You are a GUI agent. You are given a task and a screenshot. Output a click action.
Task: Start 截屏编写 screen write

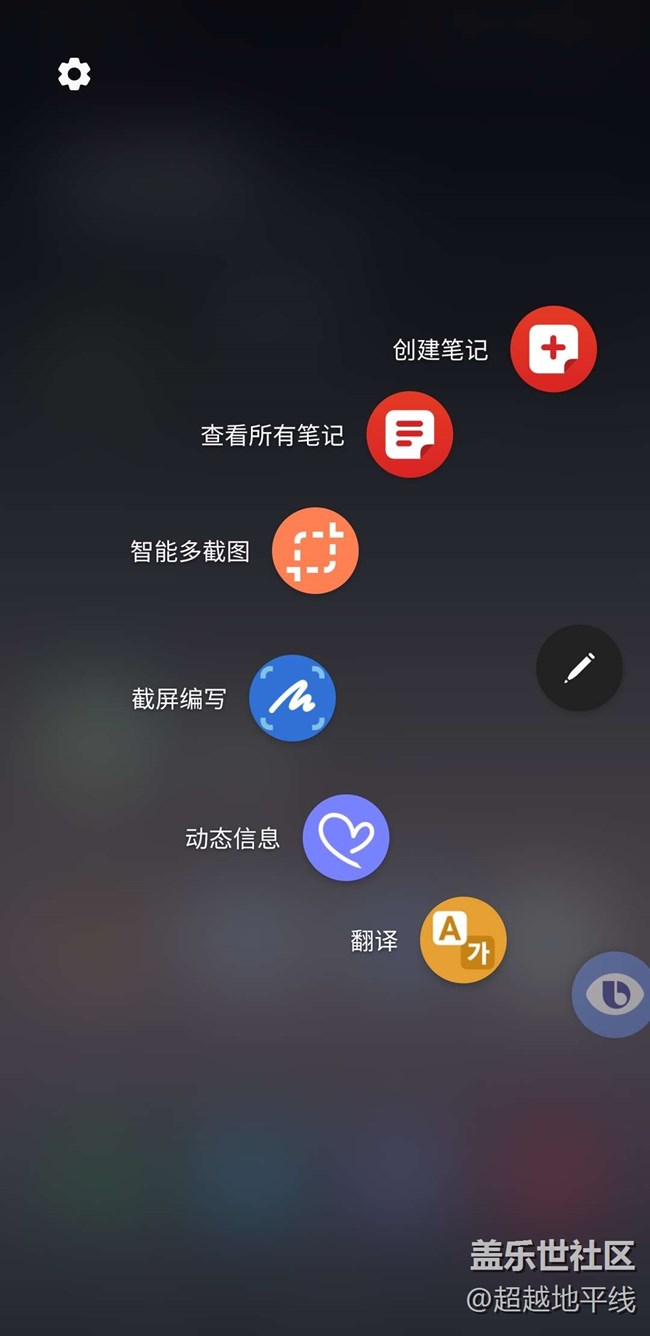292,698
